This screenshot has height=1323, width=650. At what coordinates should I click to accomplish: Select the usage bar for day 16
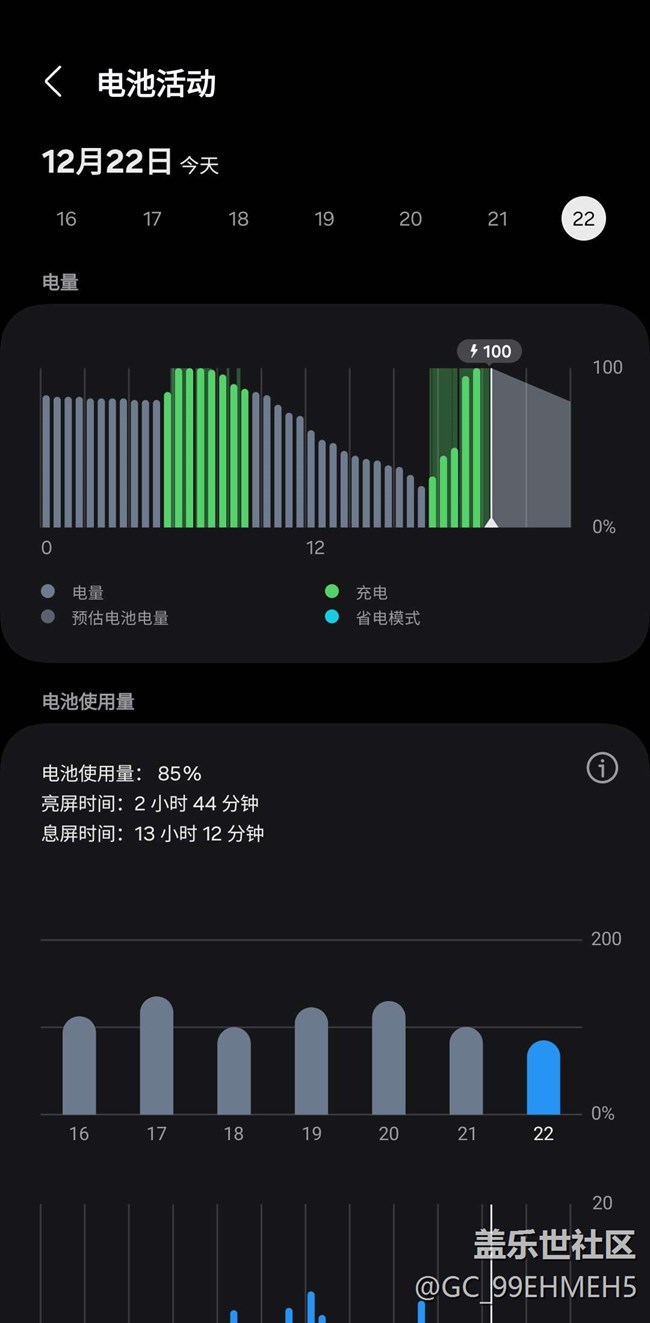[x=79, y=1066]
